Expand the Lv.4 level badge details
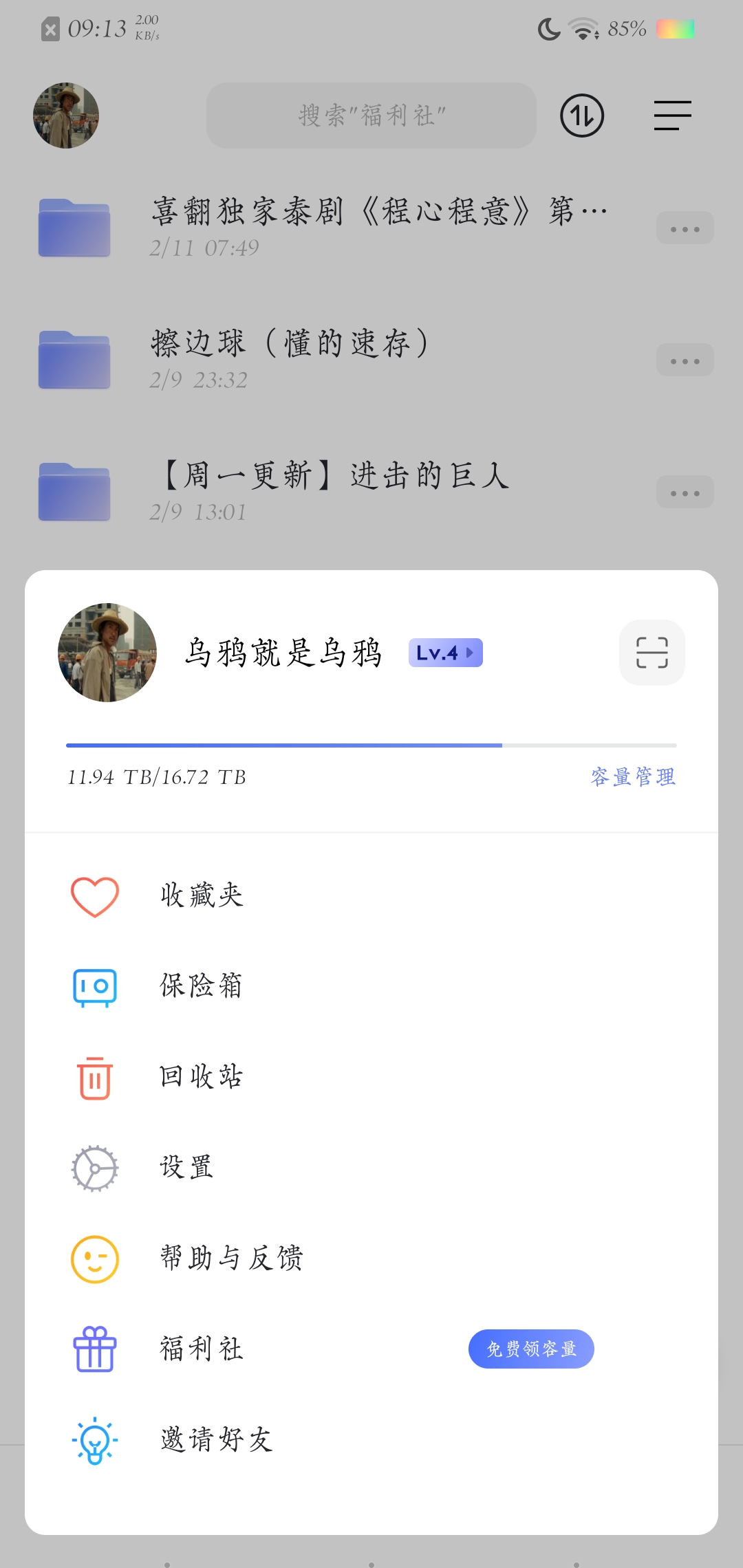743x1568 pixels. (x=445, y=652)
